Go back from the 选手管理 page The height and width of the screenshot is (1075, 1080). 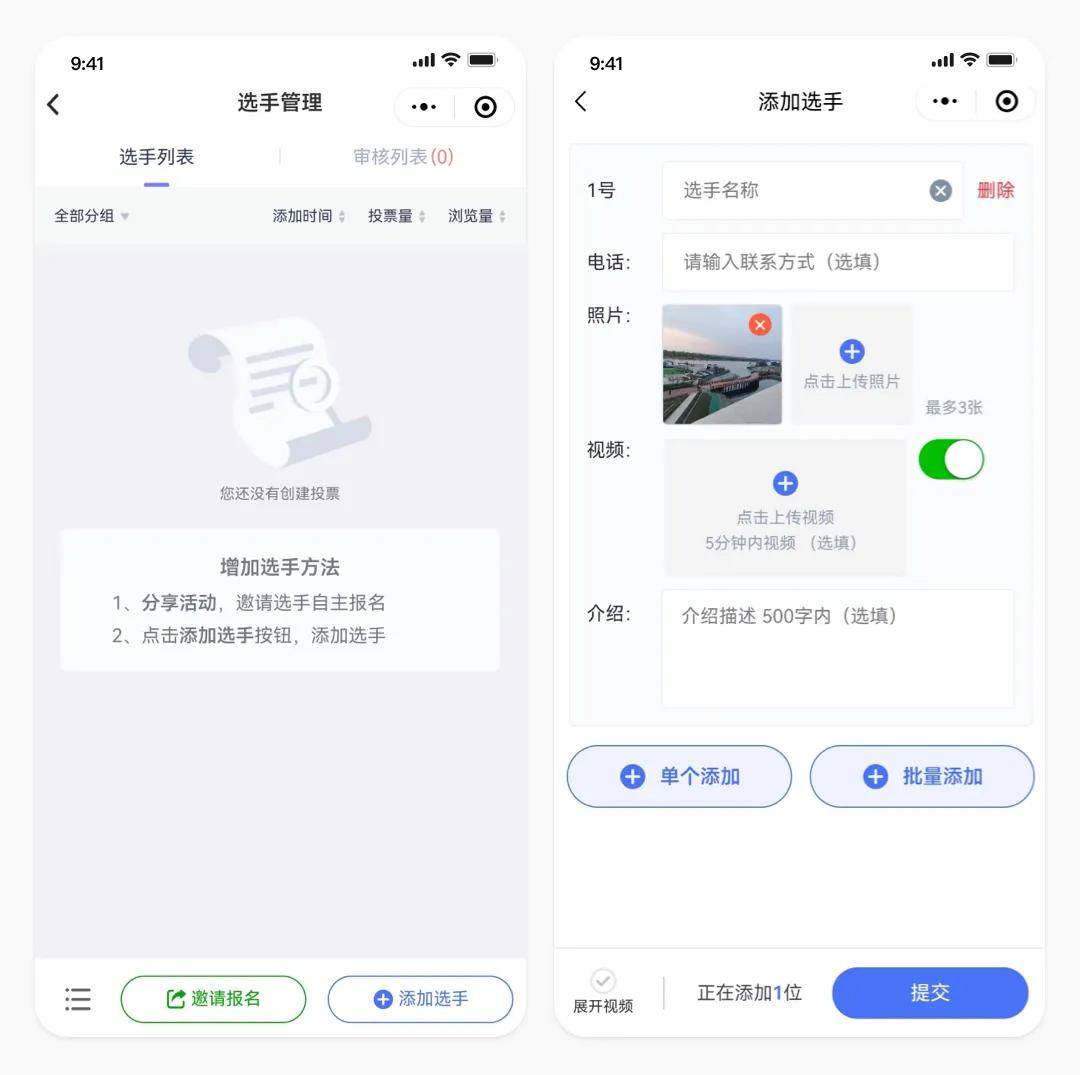click(x=54, y=104)
